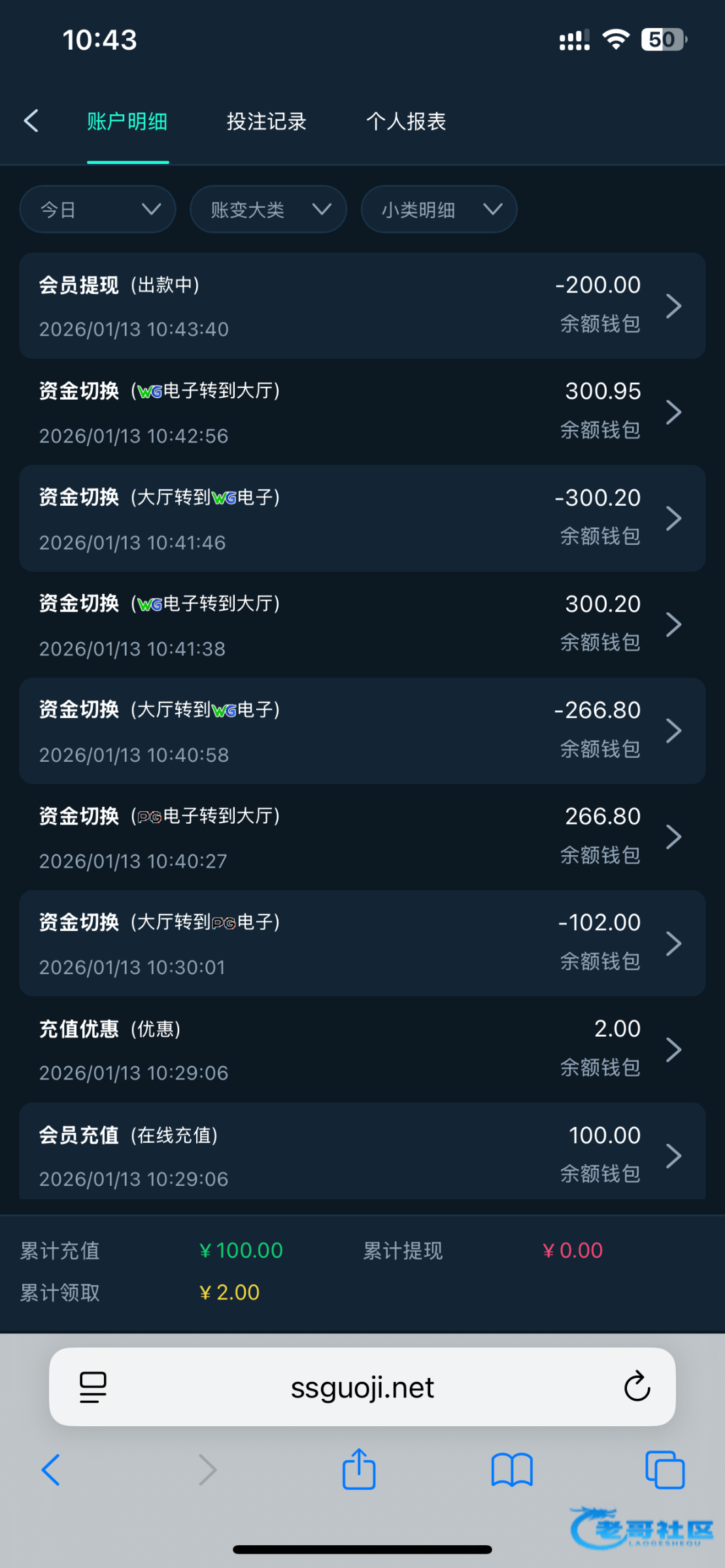The height and width of the screenshot is (1568, 725).
Task: Expand the 今日 date dropdown
Action: coord(97,210)
